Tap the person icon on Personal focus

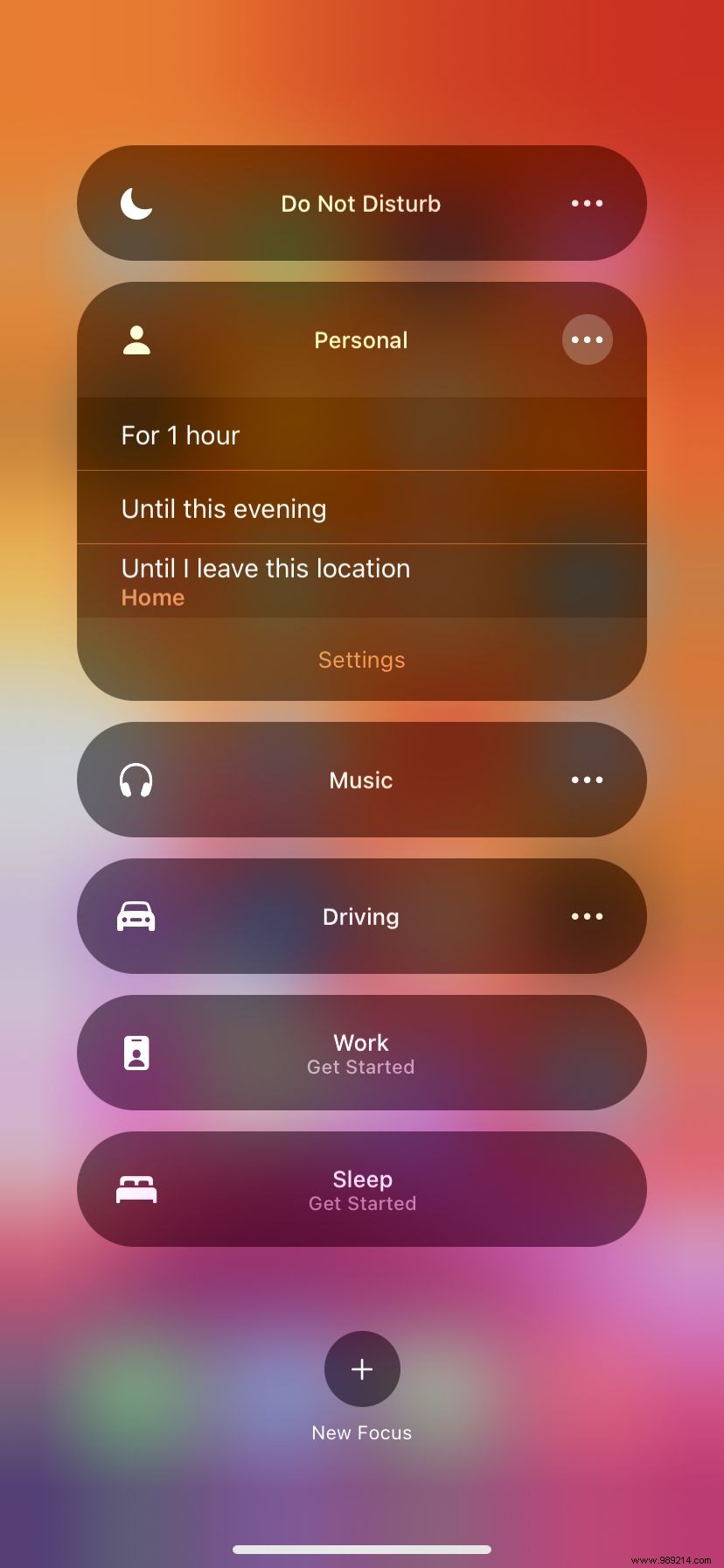(136, 339)
